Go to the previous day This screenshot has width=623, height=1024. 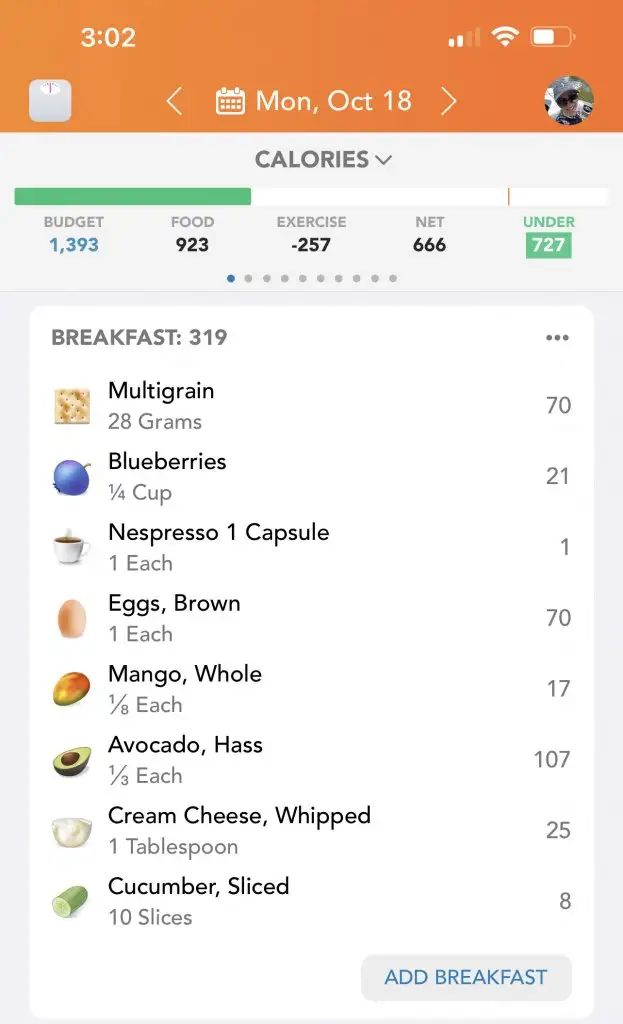coord(174,101)
